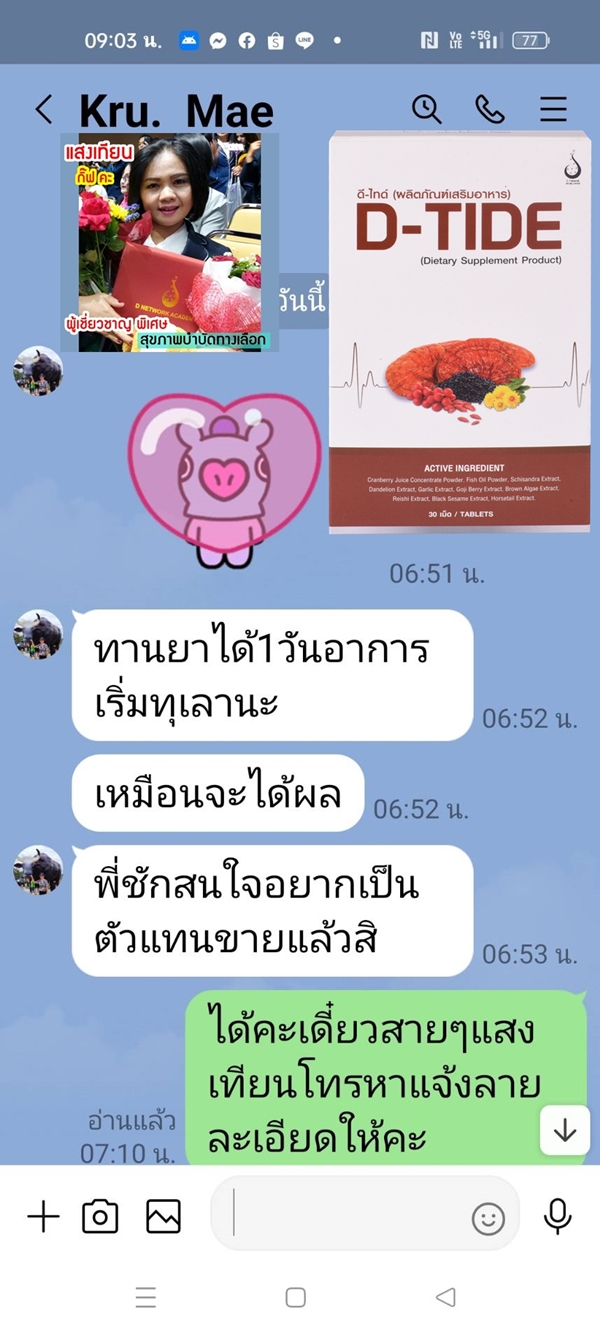Search within the chat
The height and width of the screenshot is (1334, 600).
427,109
